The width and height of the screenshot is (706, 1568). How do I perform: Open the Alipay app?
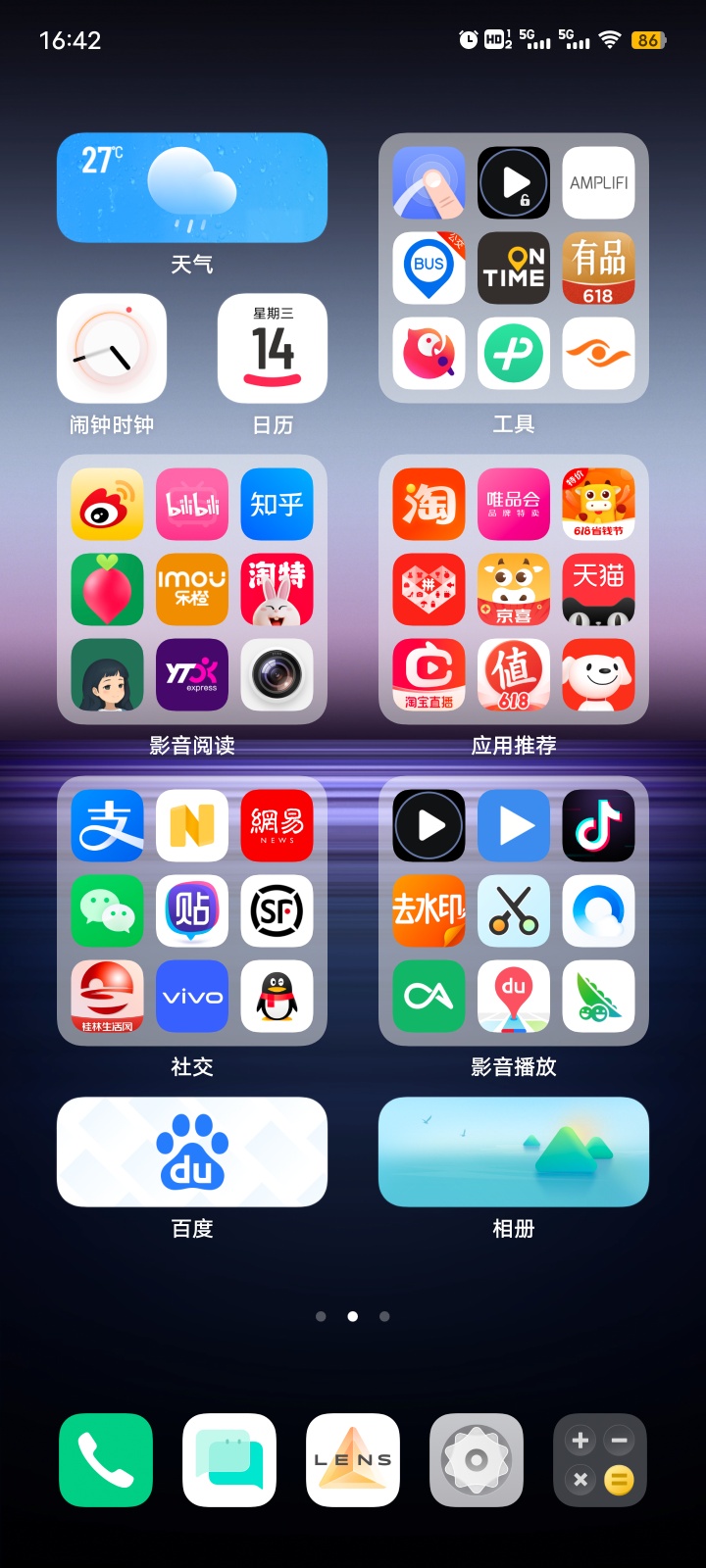pos(108,826)
